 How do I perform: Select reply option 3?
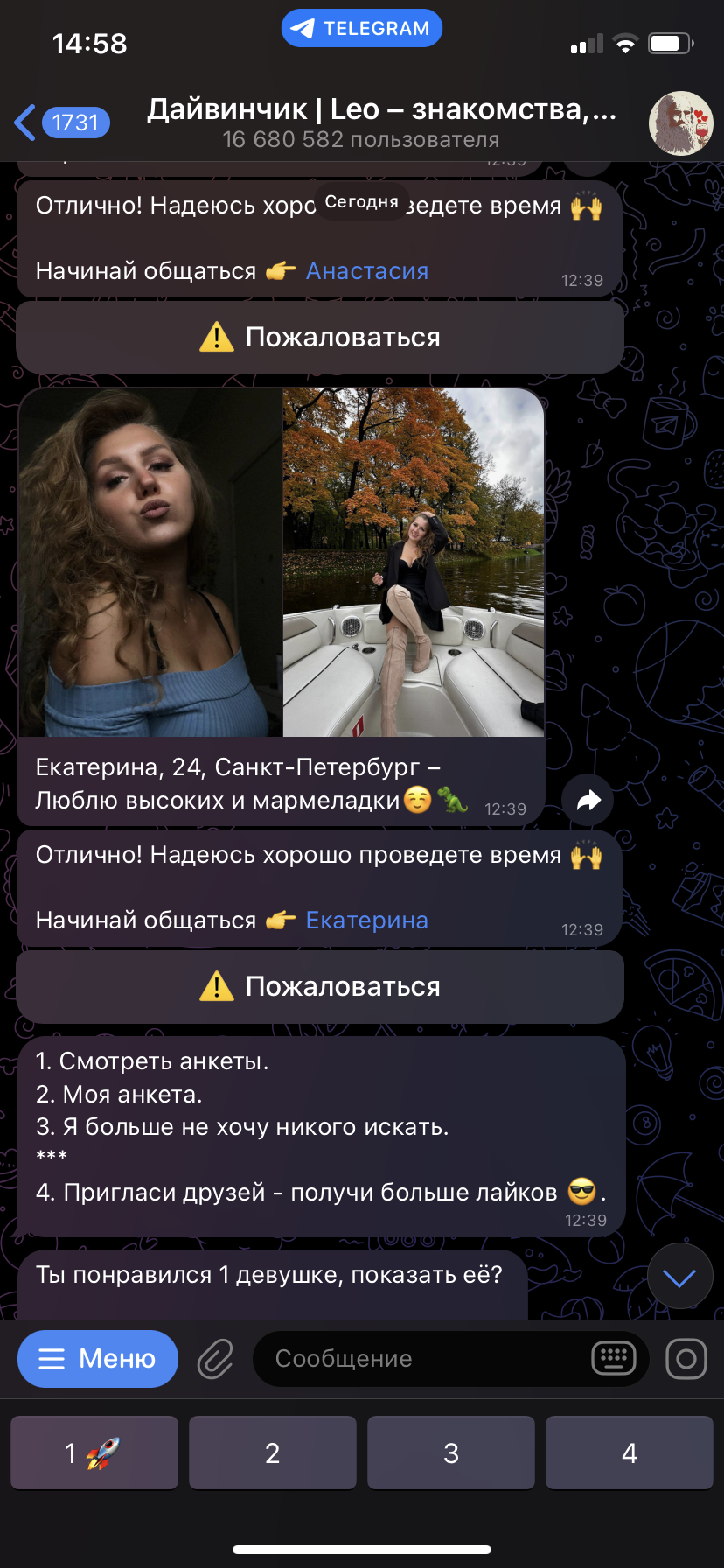point(451,1453)
